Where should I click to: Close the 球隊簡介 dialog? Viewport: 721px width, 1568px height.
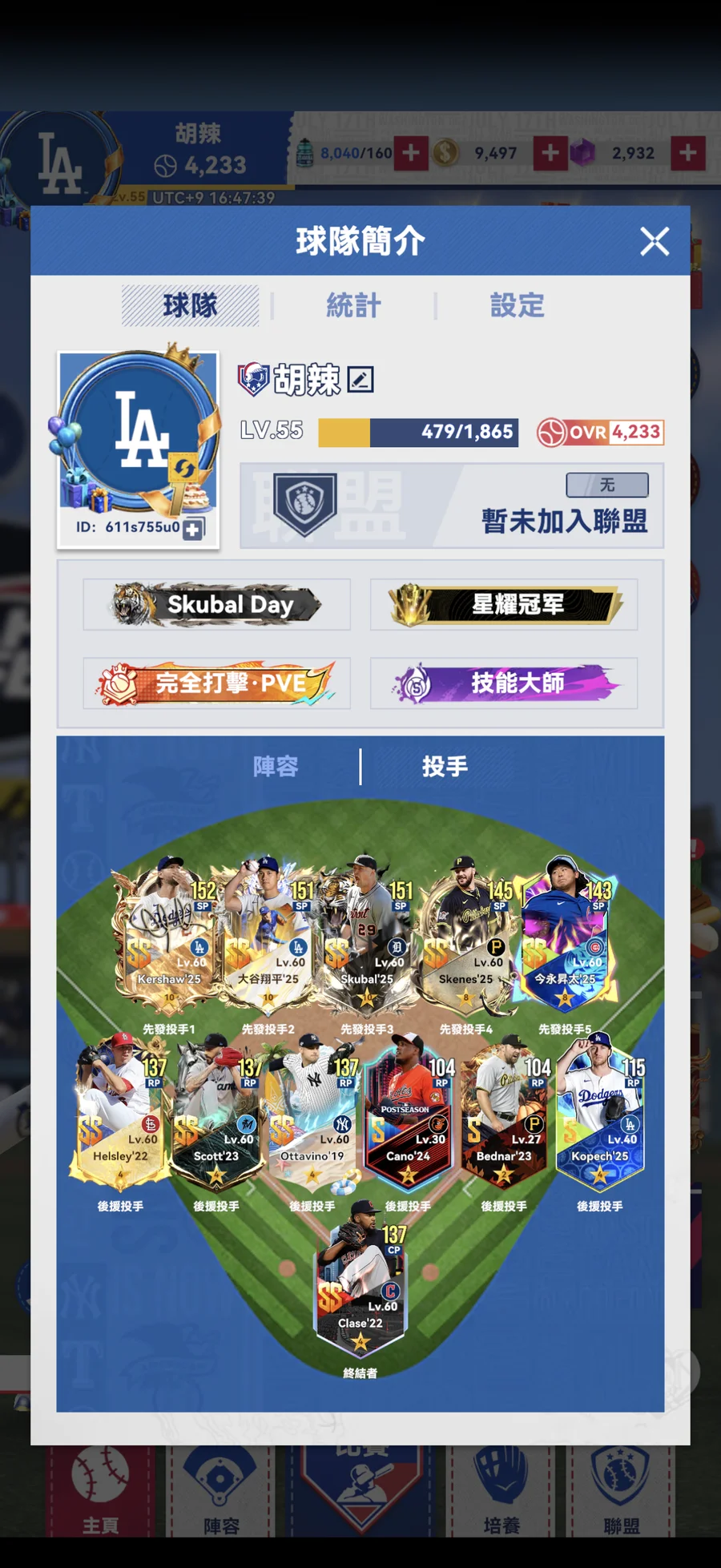coord(655,240)
